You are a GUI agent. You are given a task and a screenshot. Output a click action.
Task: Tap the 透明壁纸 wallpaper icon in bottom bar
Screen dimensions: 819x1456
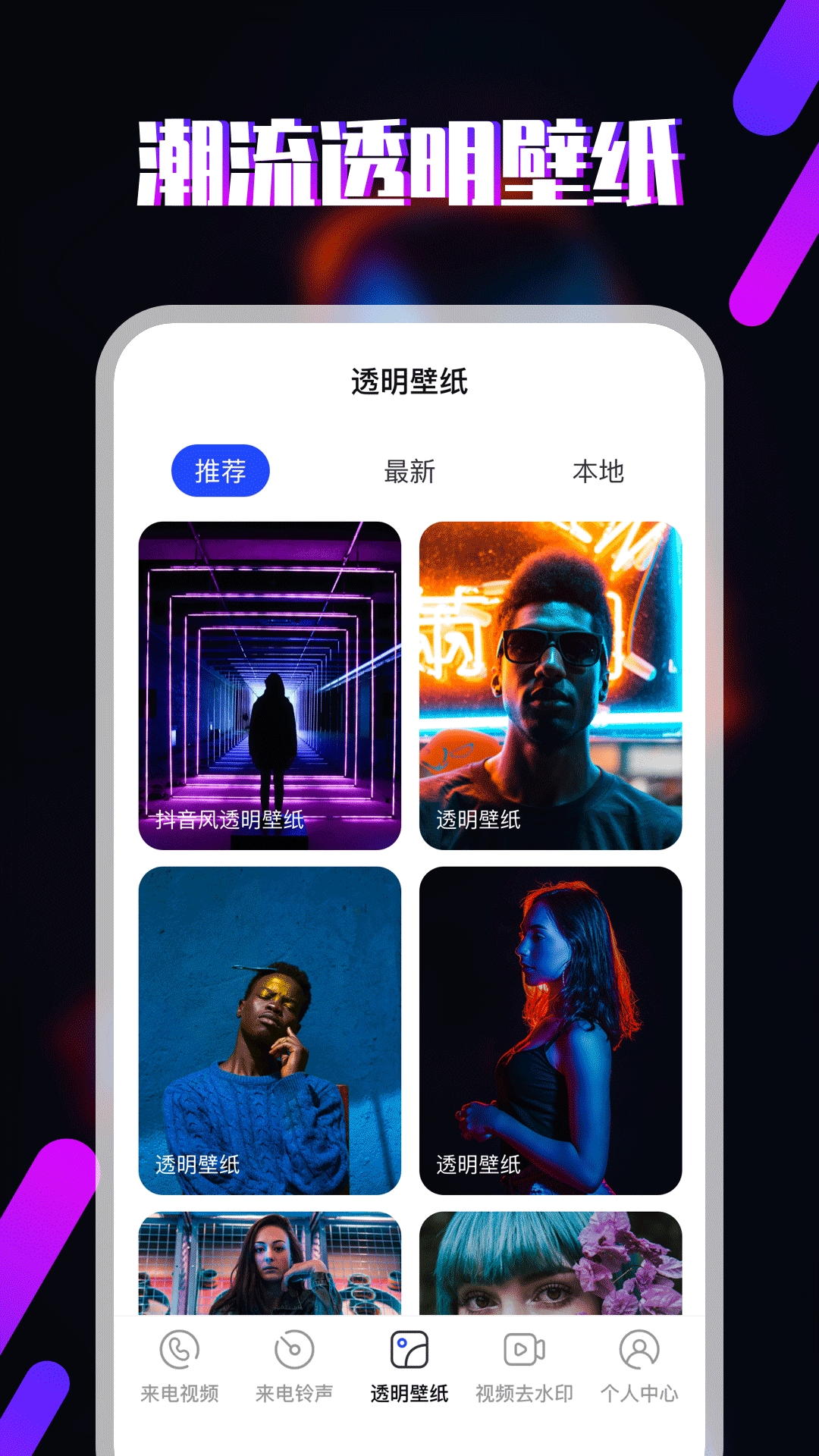click(x=409, y=1364)
